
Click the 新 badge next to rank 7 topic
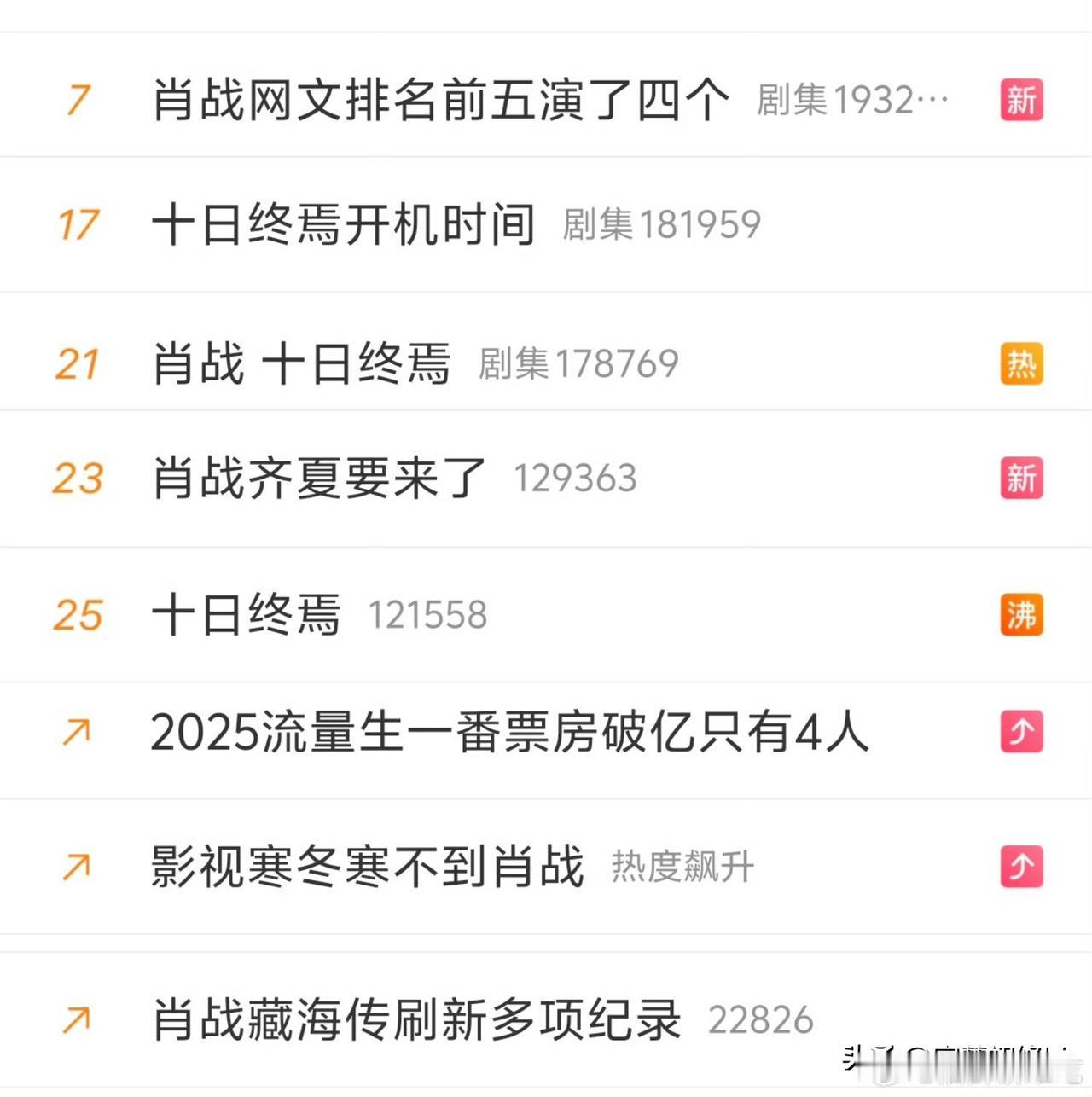[1021, 101]
